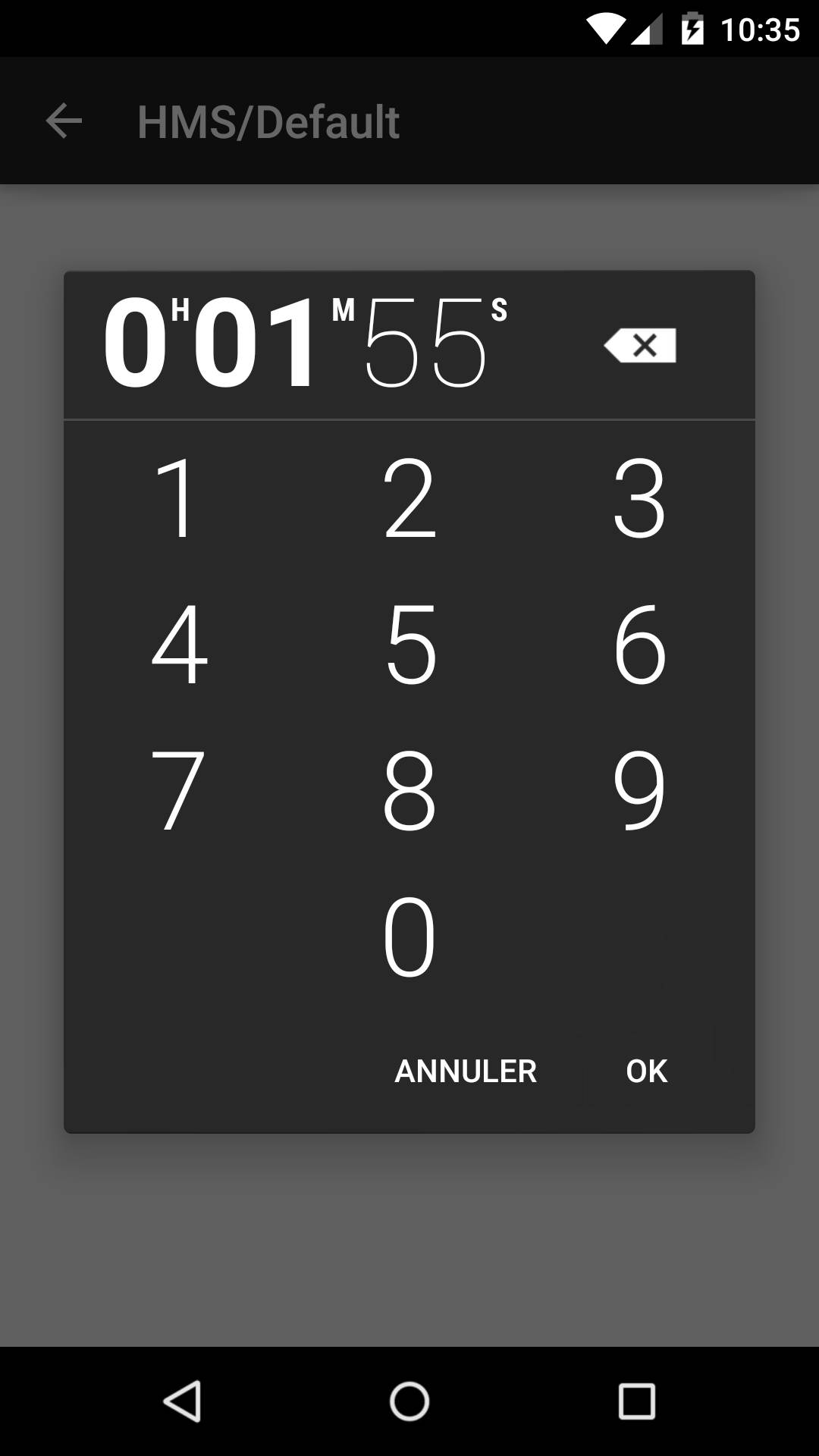Delete the last entered digit
Image resolution: width=819 pixels, height=1456 pixels.
pos(640,346)
